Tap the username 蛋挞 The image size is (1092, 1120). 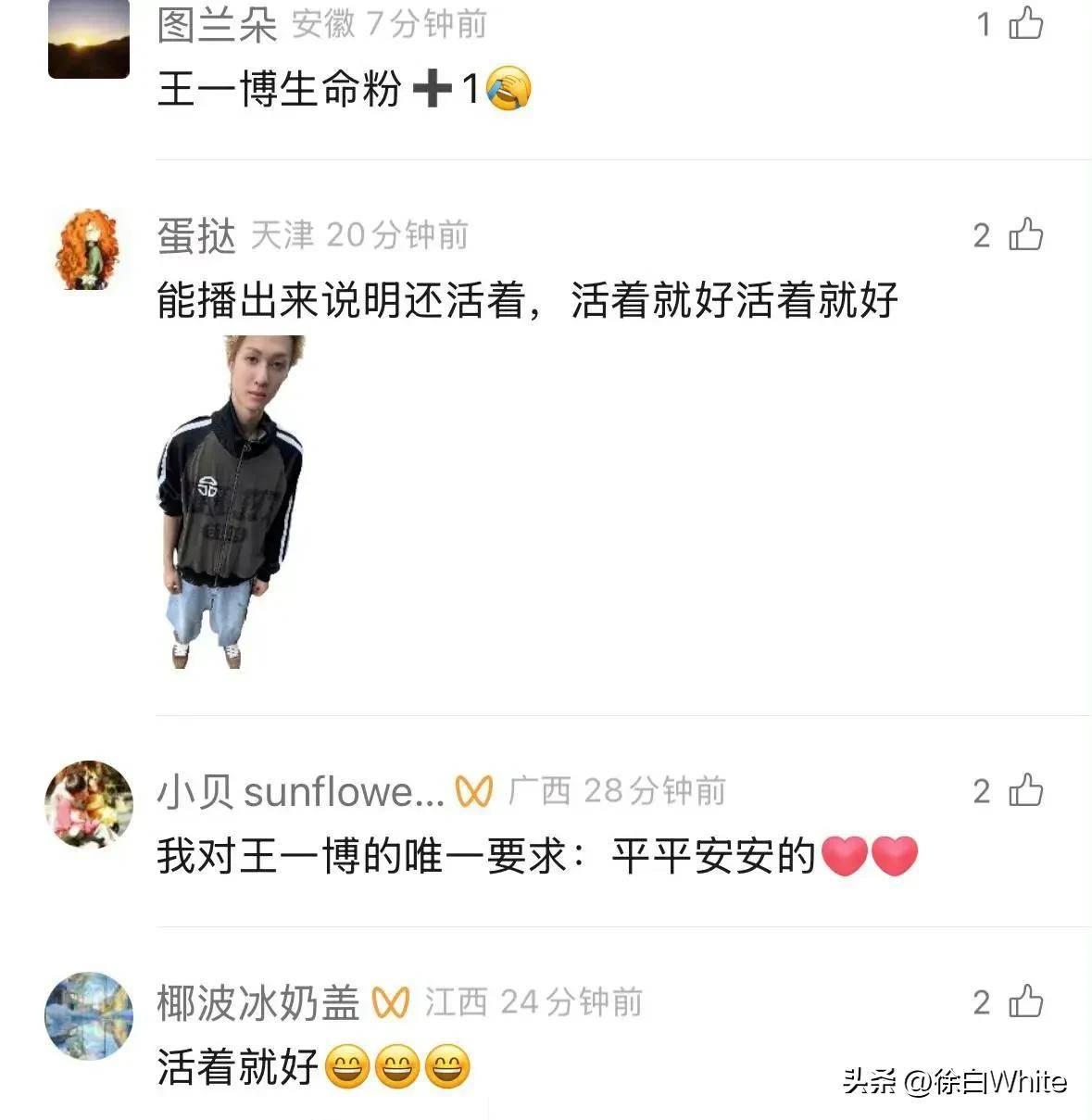[196, 236]
